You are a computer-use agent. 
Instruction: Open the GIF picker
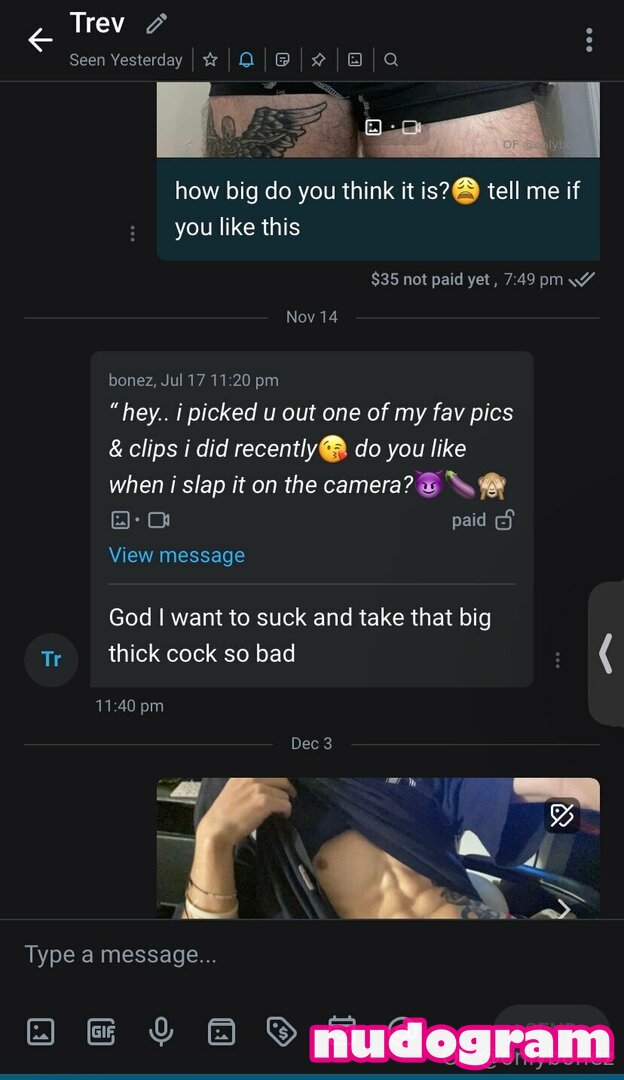pyautogui.click(x=101, y=1031)
